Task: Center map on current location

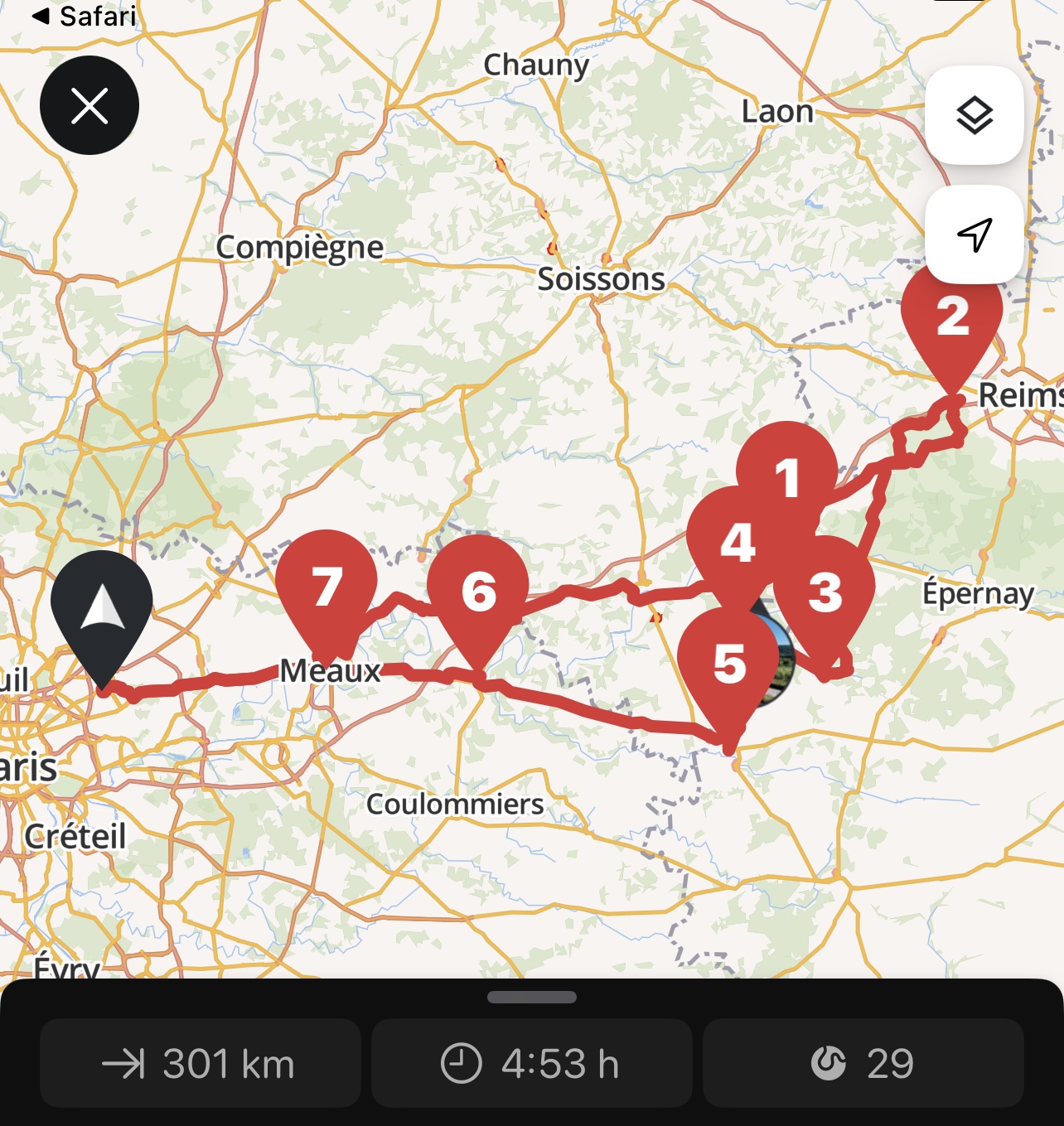Action: 975,234
